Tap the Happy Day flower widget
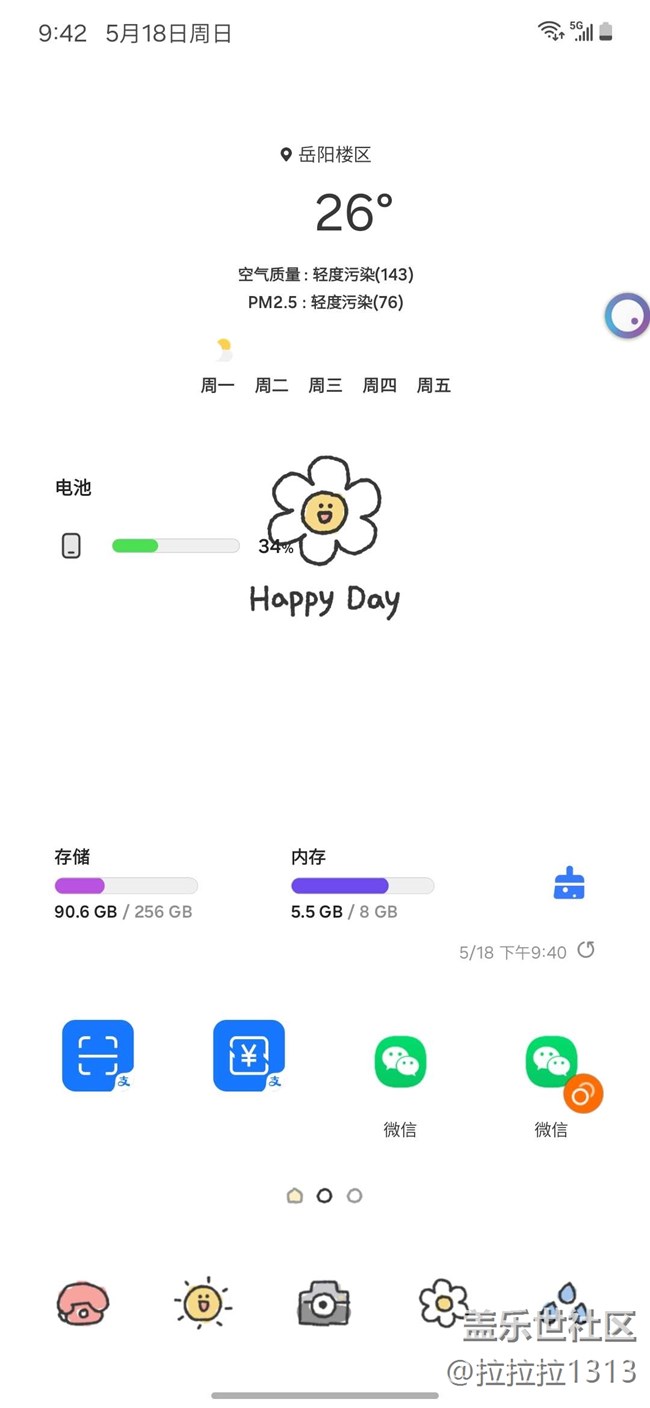Image resolution: width=650 pixels, height=1408 pixels. 325,537
